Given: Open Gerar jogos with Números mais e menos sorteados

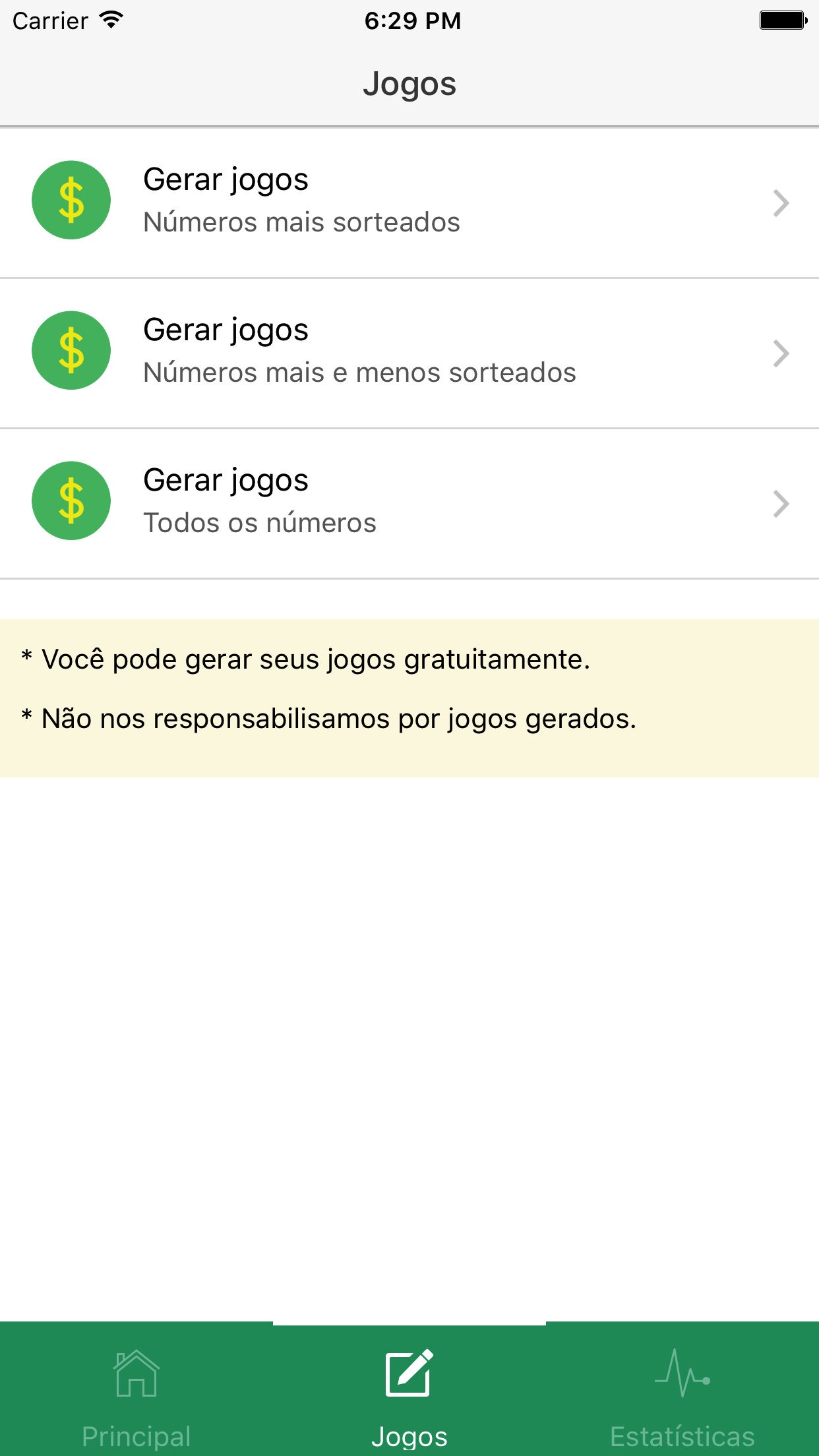Looking at the screenshot, I should 409,353.
